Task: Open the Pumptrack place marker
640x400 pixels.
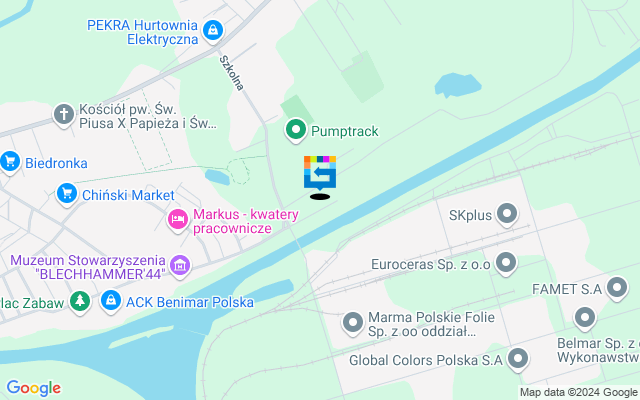Action: pyautogui.click(x=296, y=130)
